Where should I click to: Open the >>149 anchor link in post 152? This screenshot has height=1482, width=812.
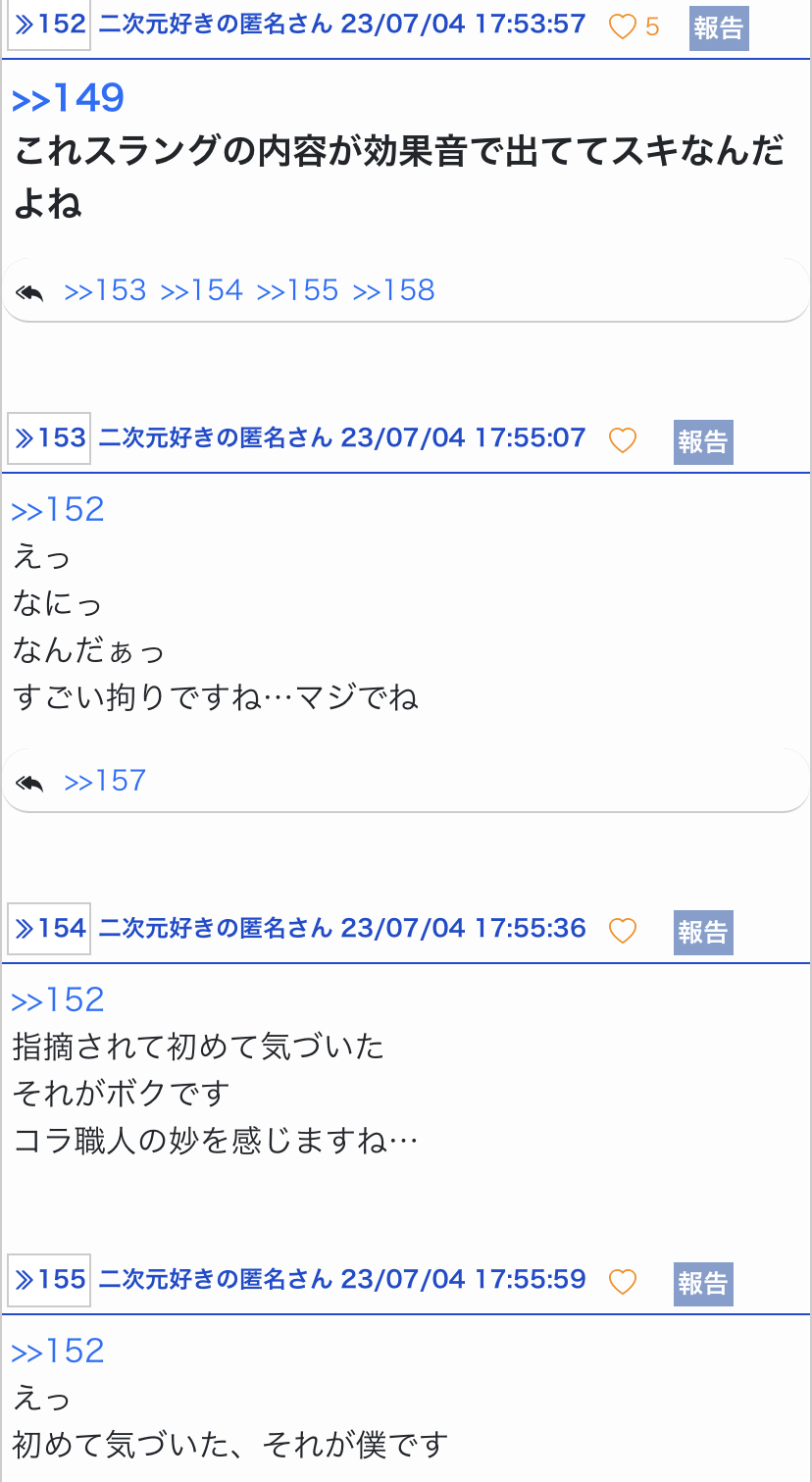pyautogui.click(x=68, y=98)
